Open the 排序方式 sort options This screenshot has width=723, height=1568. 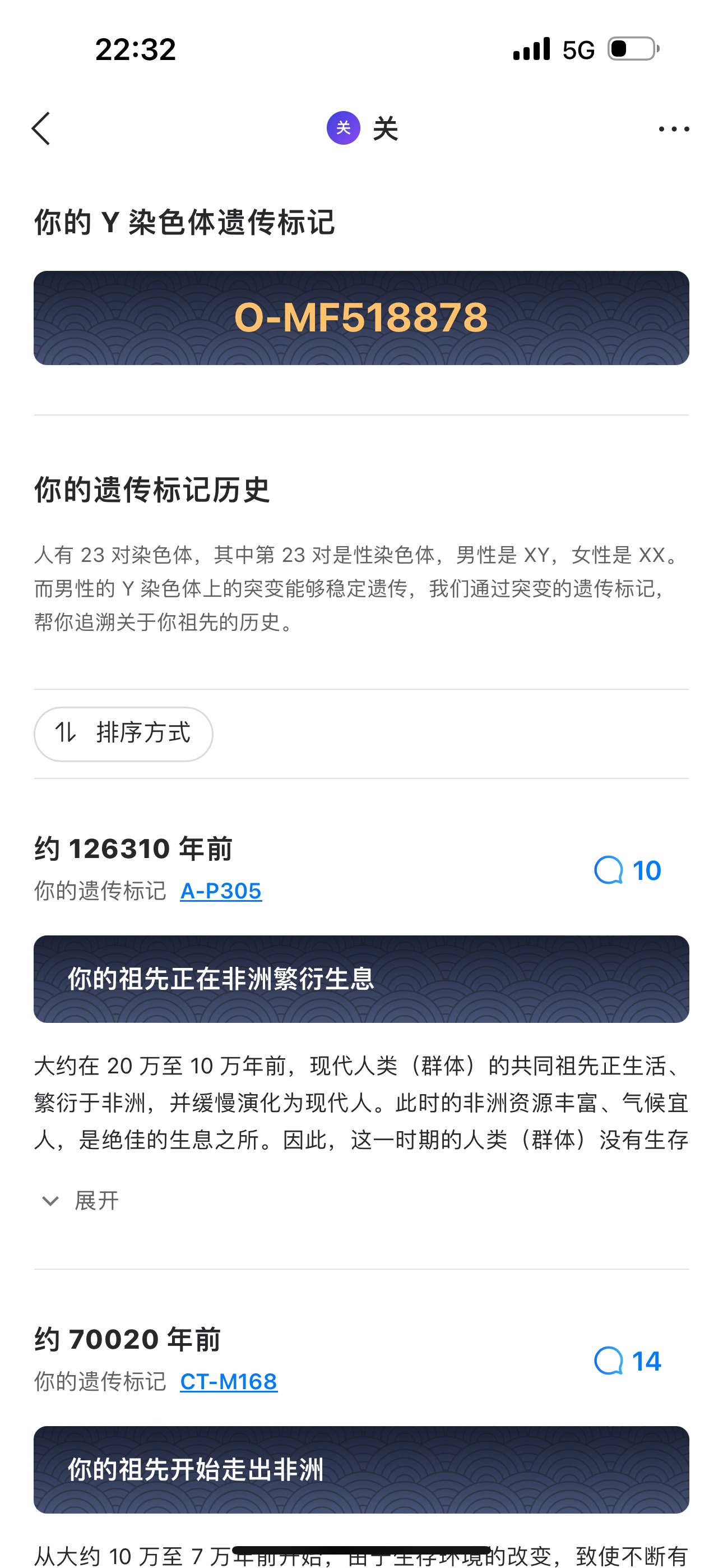point(123,734)
